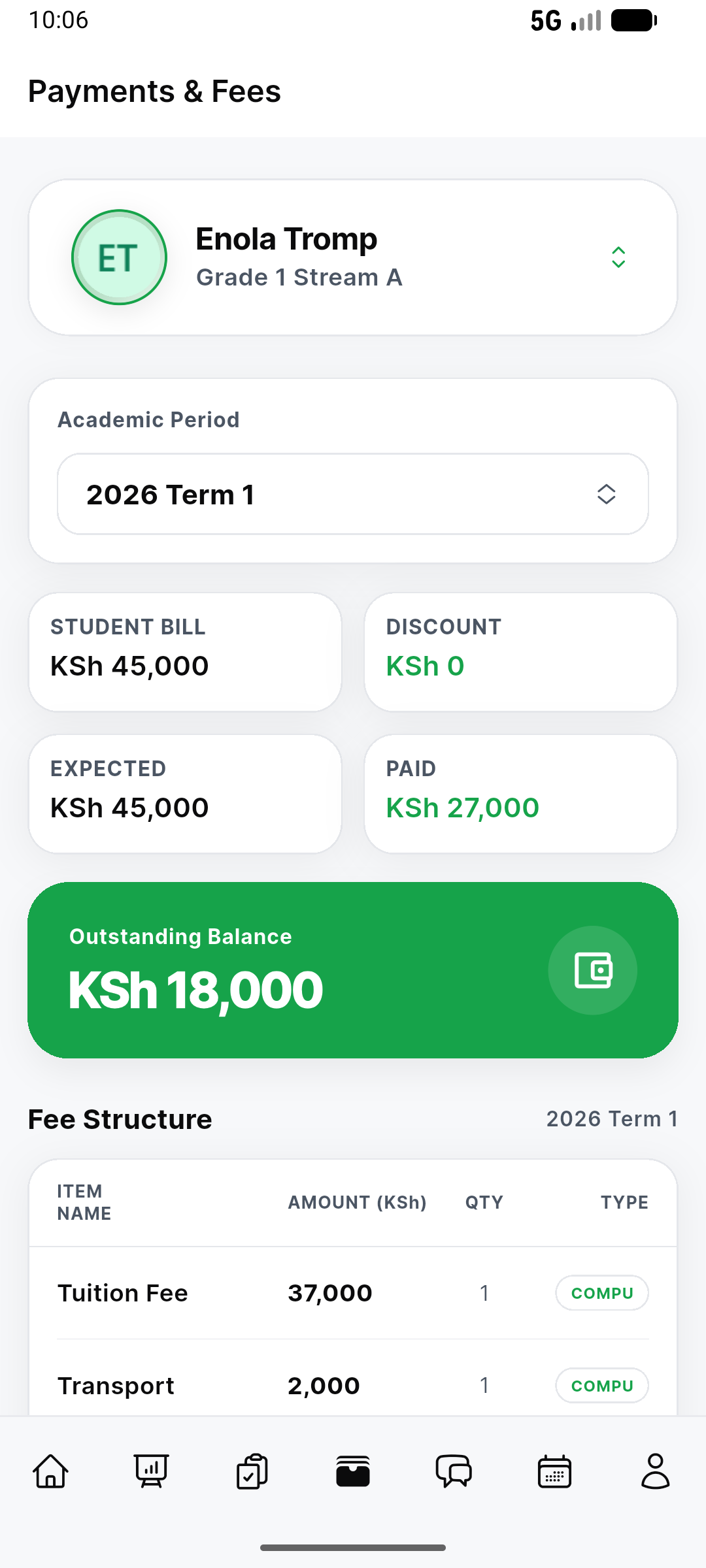Click COMPU badge beside Tuition Fee
Screen dimensions: 706x1568
click(601, 1292)
